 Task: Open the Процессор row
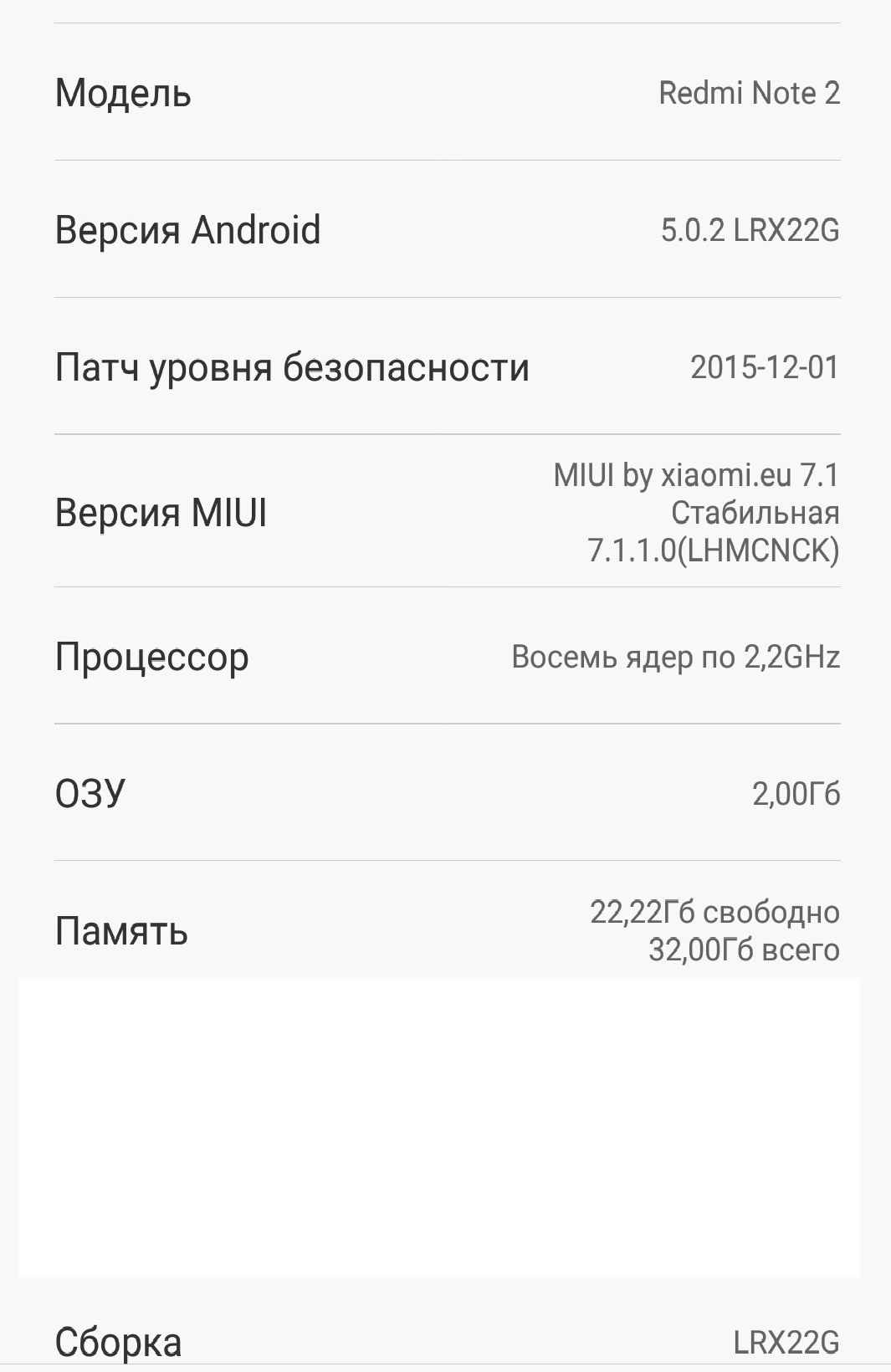445,657
